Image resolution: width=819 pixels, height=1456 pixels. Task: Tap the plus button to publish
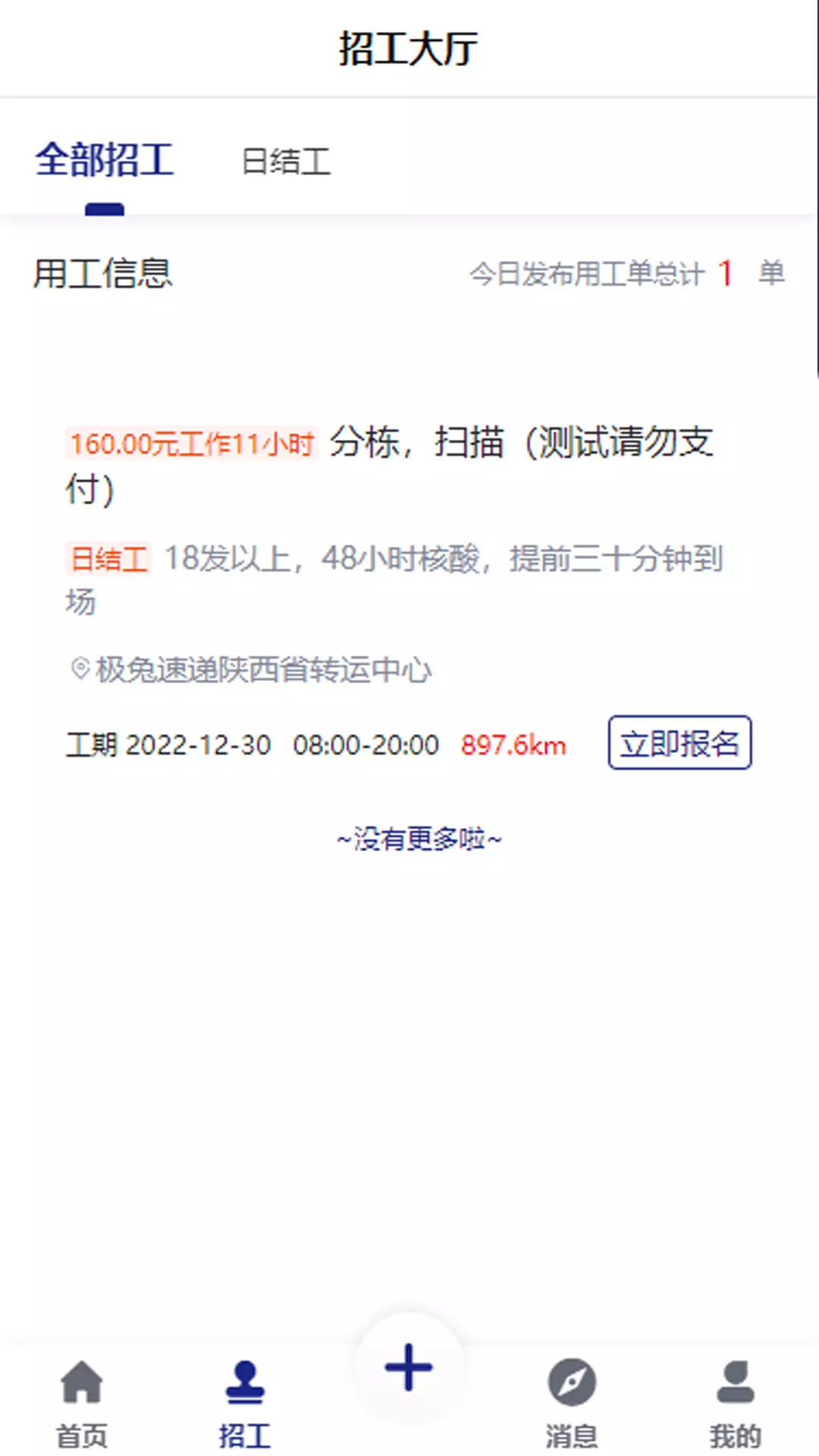[409, 1367]
